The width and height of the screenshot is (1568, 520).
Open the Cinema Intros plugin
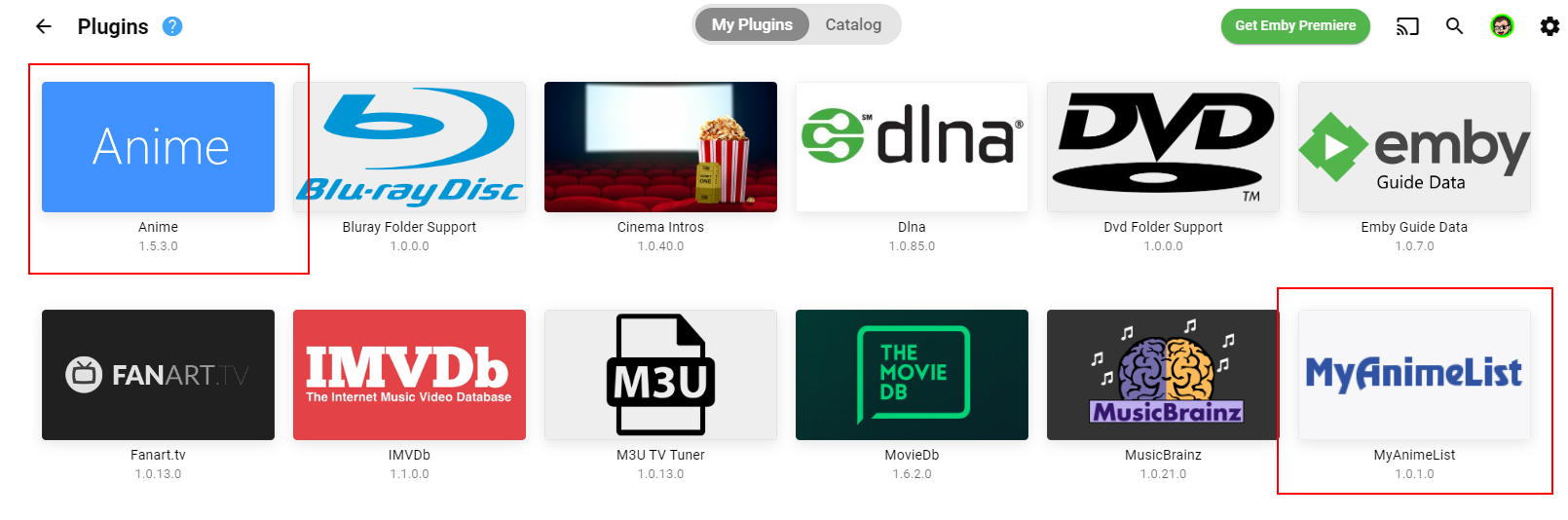tap(660, 147)
